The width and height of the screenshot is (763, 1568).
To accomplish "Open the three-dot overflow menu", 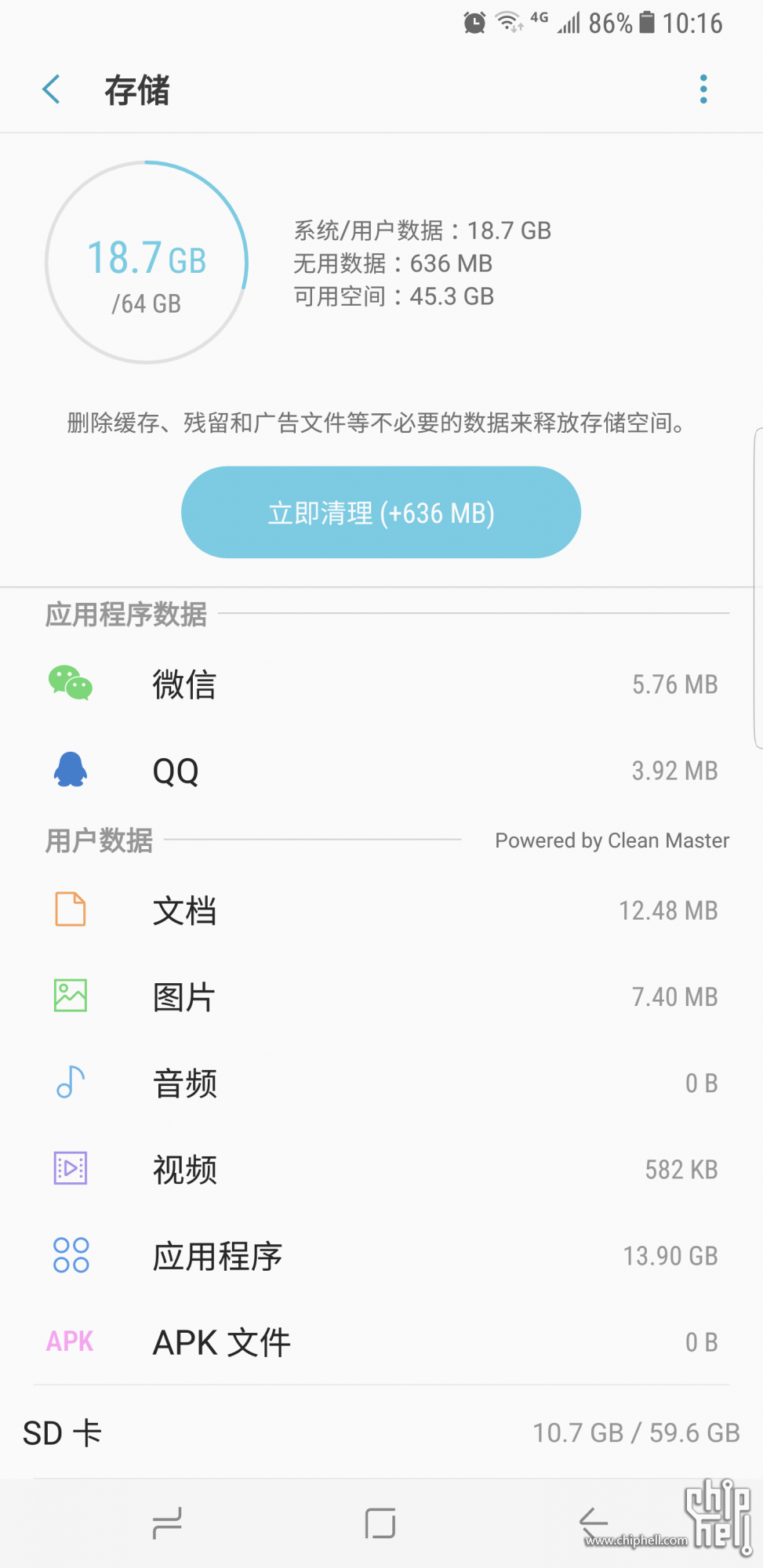I will (x=703, y=89).
